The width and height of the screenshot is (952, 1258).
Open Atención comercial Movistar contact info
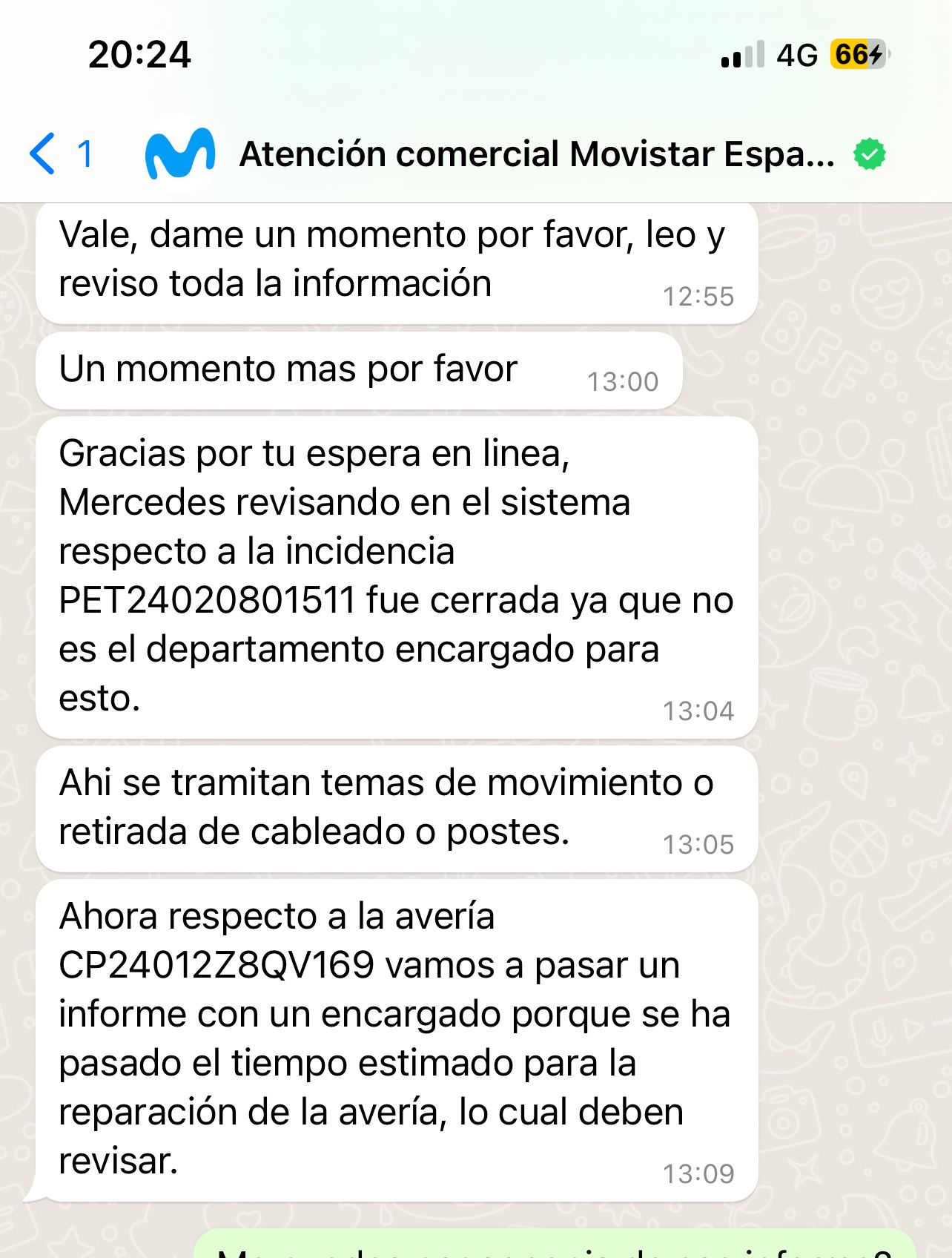[x=536, y=154]
